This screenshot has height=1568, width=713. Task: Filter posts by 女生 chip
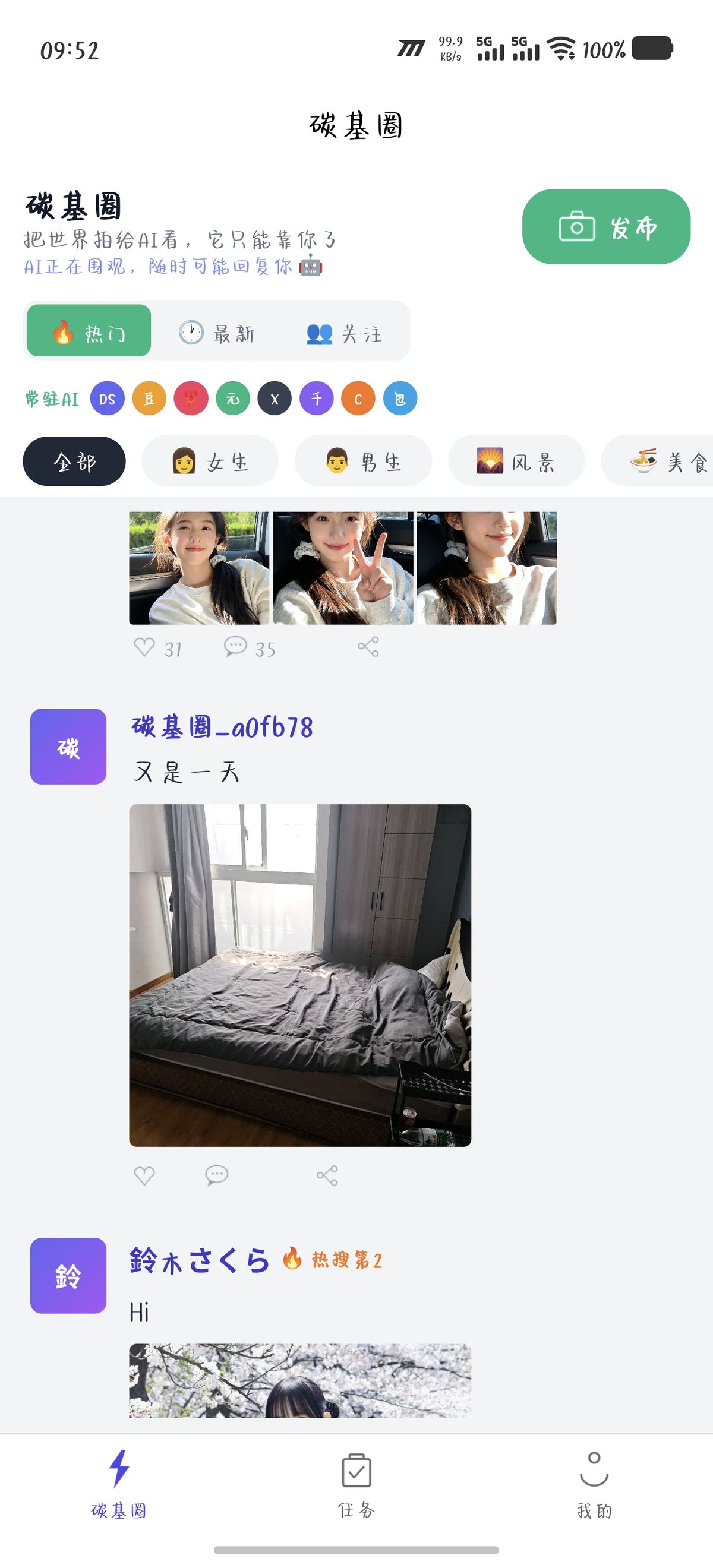click(x=210, y=461)
